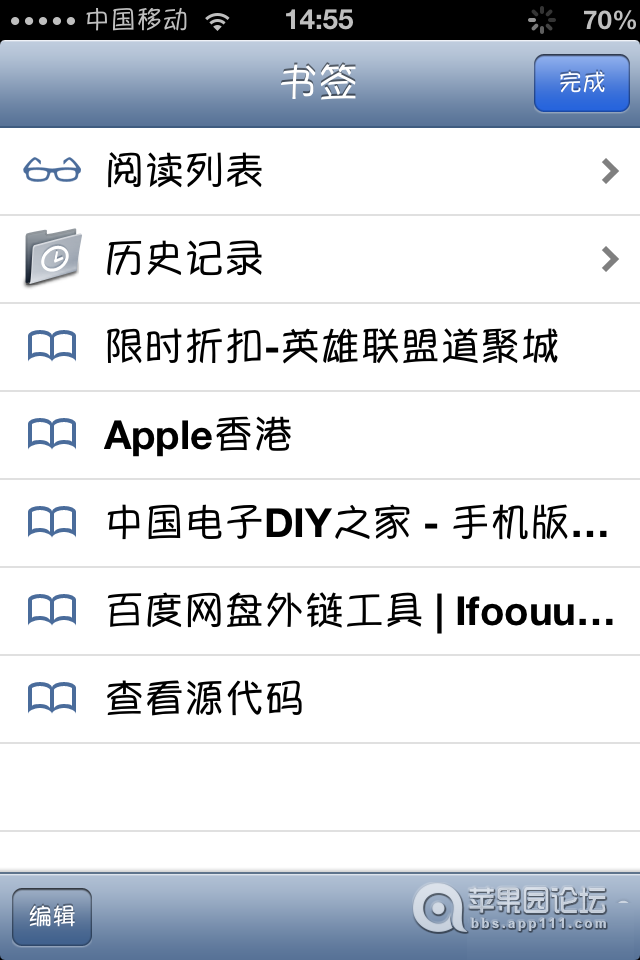Tap 编辑 to edit bookmarks
This screenshot has width=640, height=960.
click(x=52, y=916)
